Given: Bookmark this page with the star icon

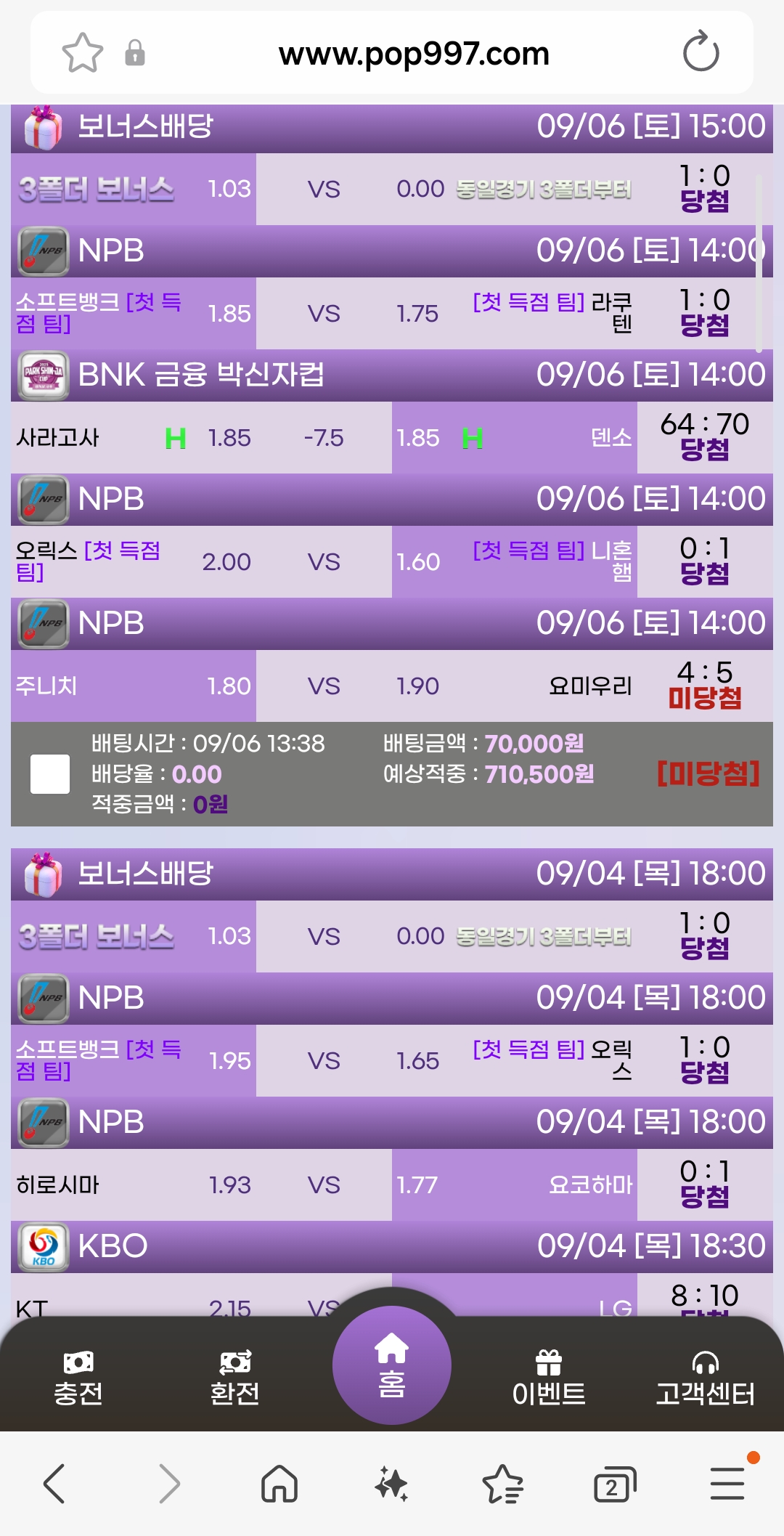Looking at the screenshot, I should (x=82, y=53).
